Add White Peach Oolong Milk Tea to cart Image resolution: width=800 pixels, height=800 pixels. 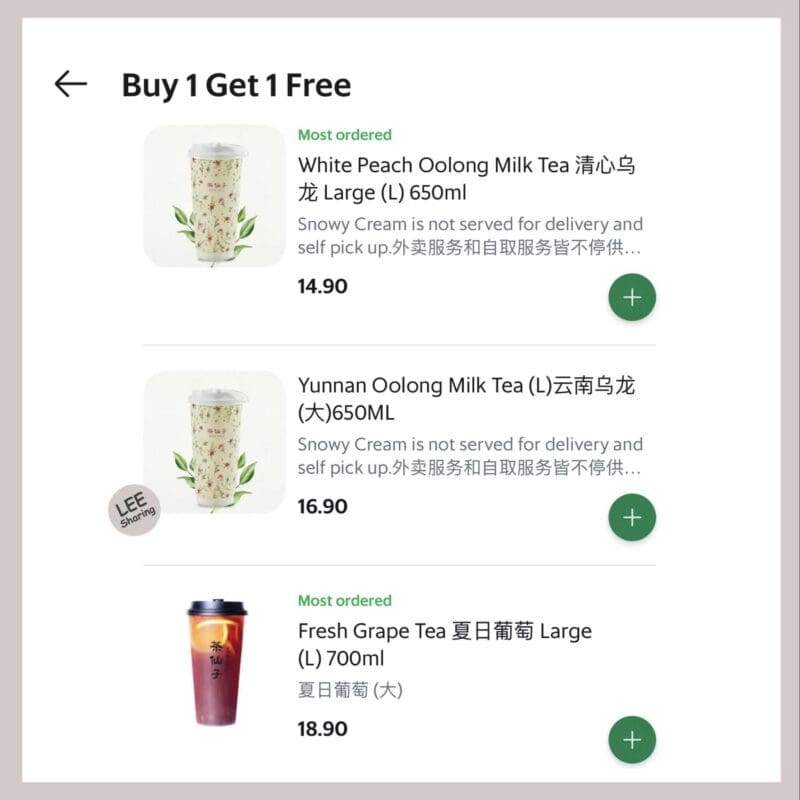[x=632, y=298]
